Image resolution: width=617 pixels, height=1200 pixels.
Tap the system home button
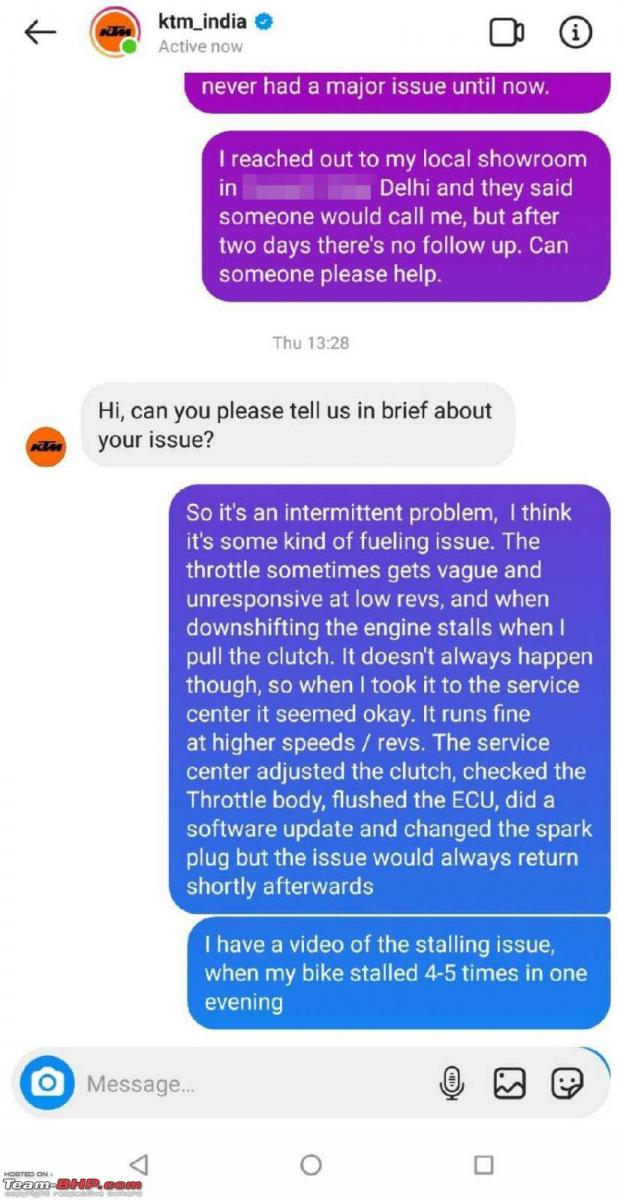[311, 1165]
